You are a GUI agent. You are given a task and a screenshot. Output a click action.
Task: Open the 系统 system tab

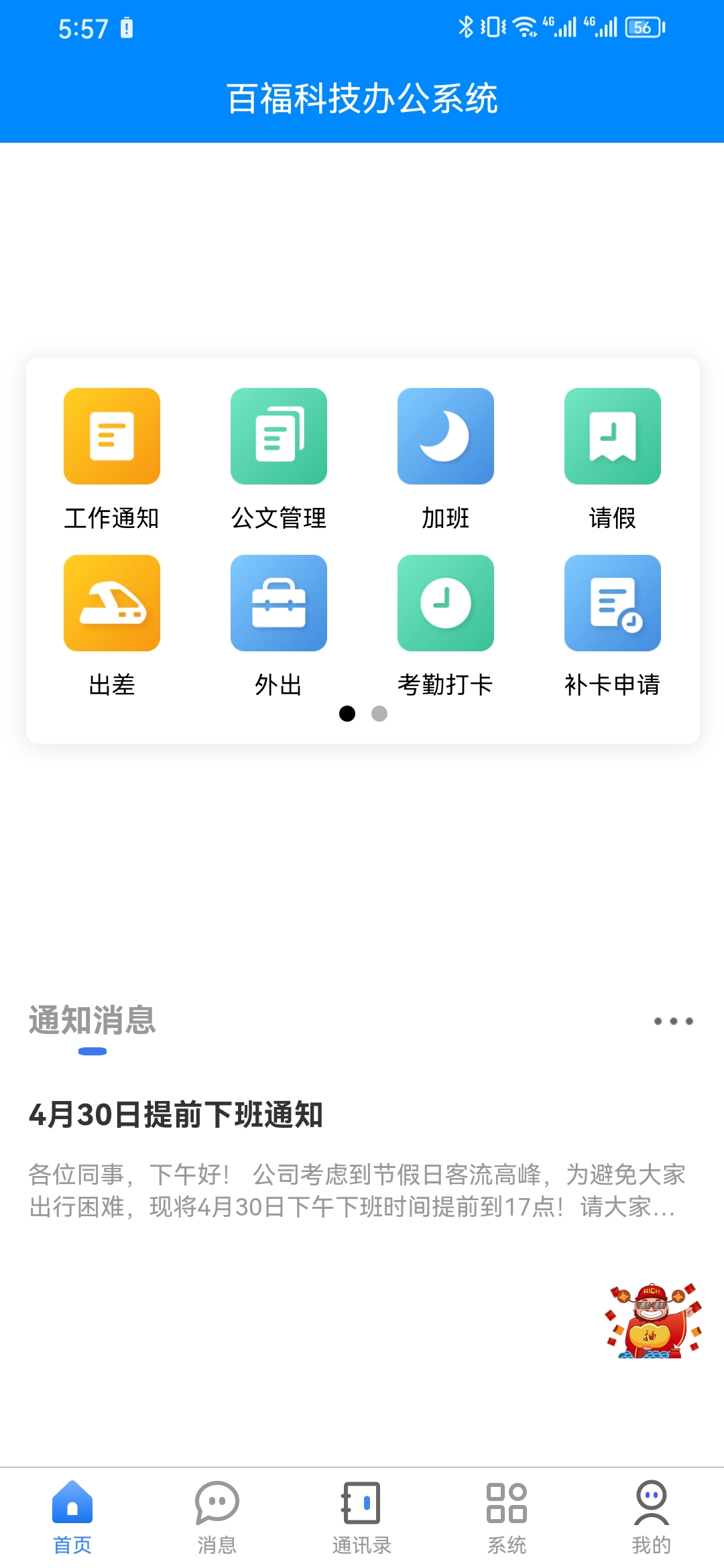tap(507, 1510)
